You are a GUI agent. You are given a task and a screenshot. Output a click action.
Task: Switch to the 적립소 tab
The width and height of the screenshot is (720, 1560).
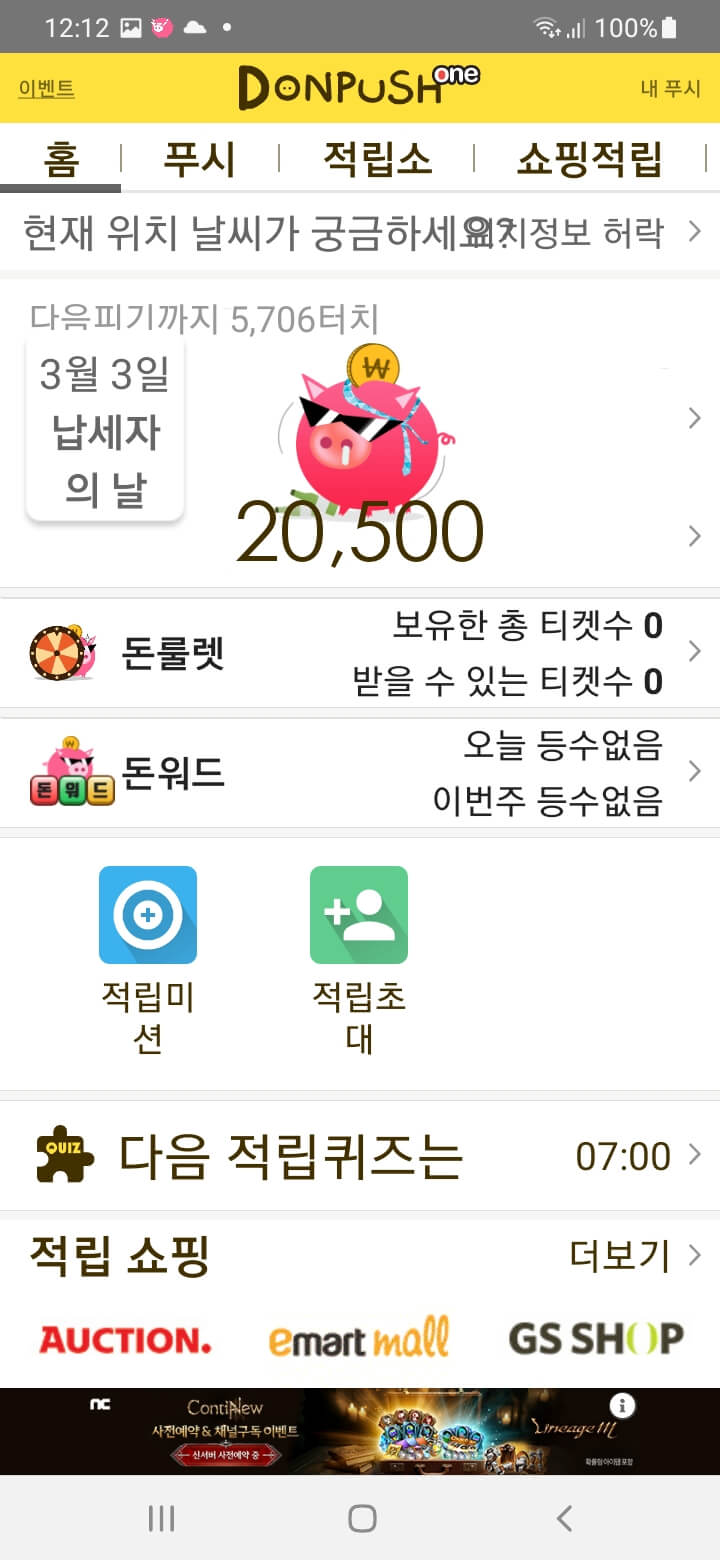tap(377, 159)
